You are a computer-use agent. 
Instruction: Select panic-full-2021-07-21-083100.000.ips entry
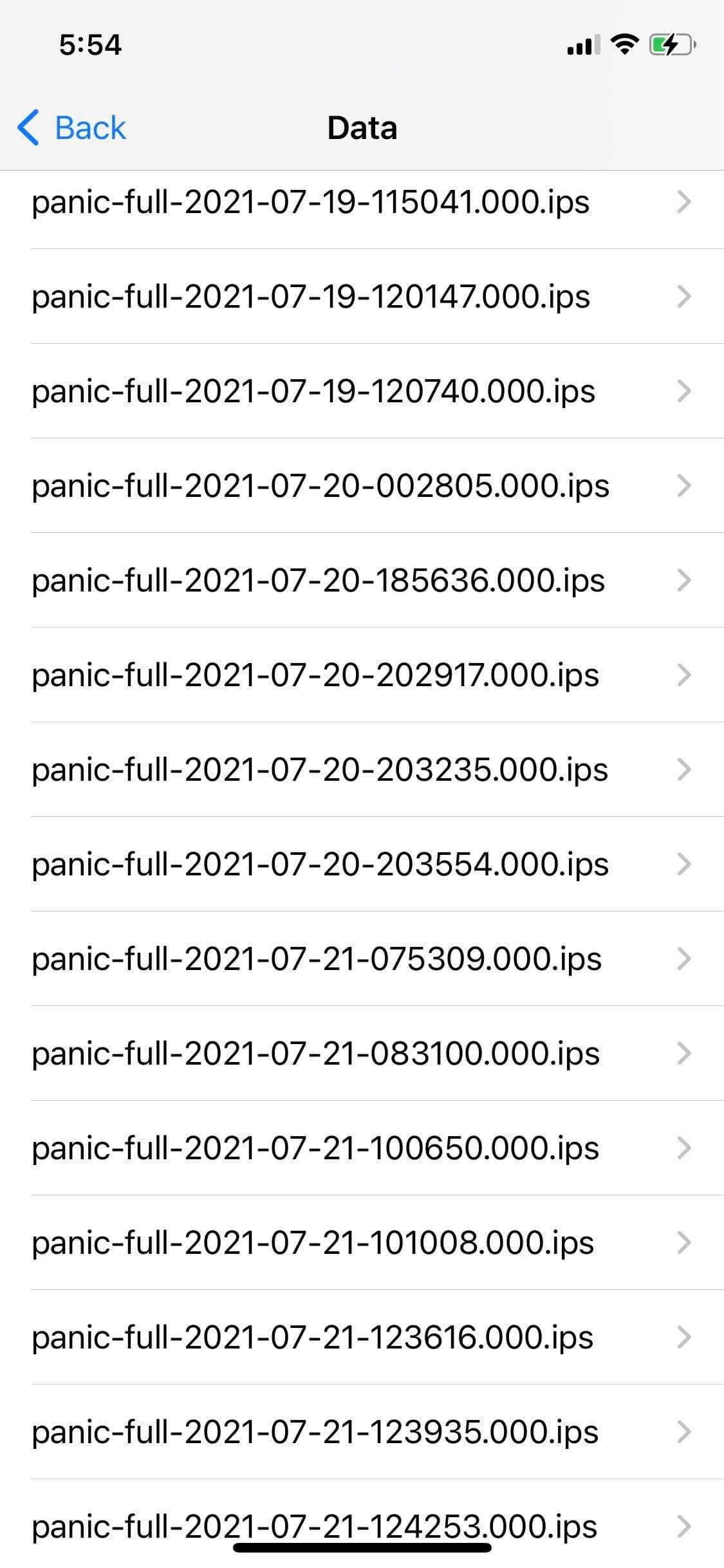[316, 1054]
